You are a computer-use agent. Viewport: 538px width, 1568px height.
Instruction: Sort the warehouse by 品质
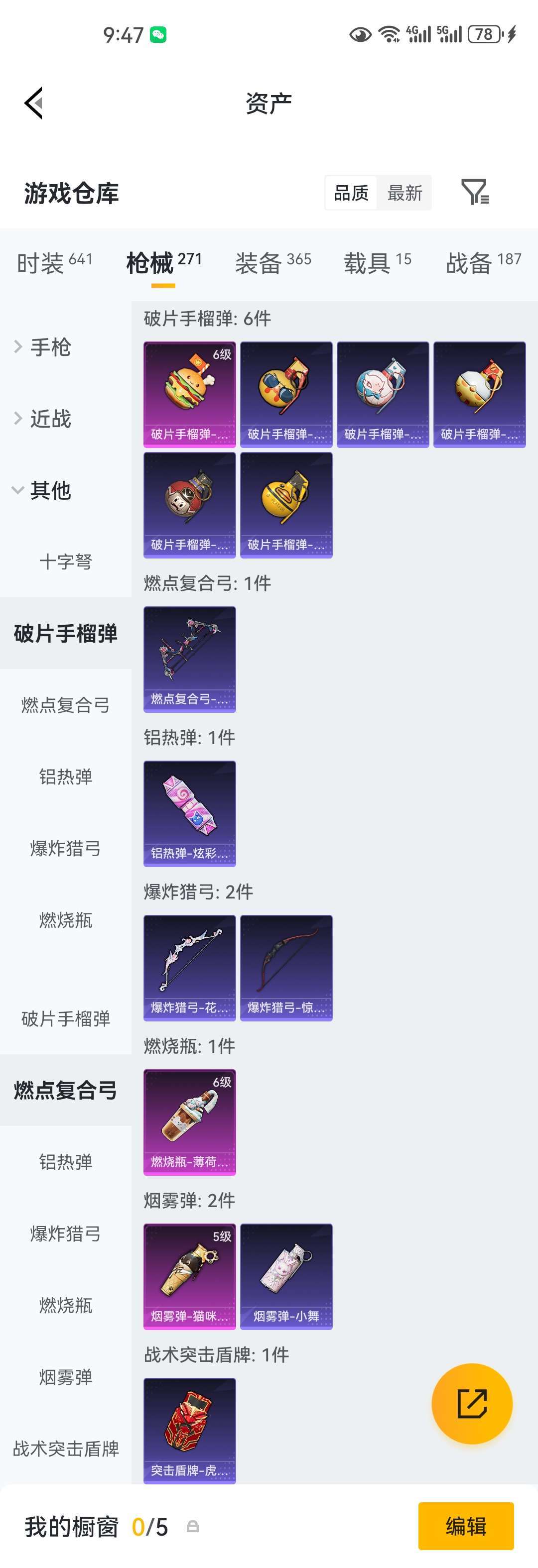351,193
